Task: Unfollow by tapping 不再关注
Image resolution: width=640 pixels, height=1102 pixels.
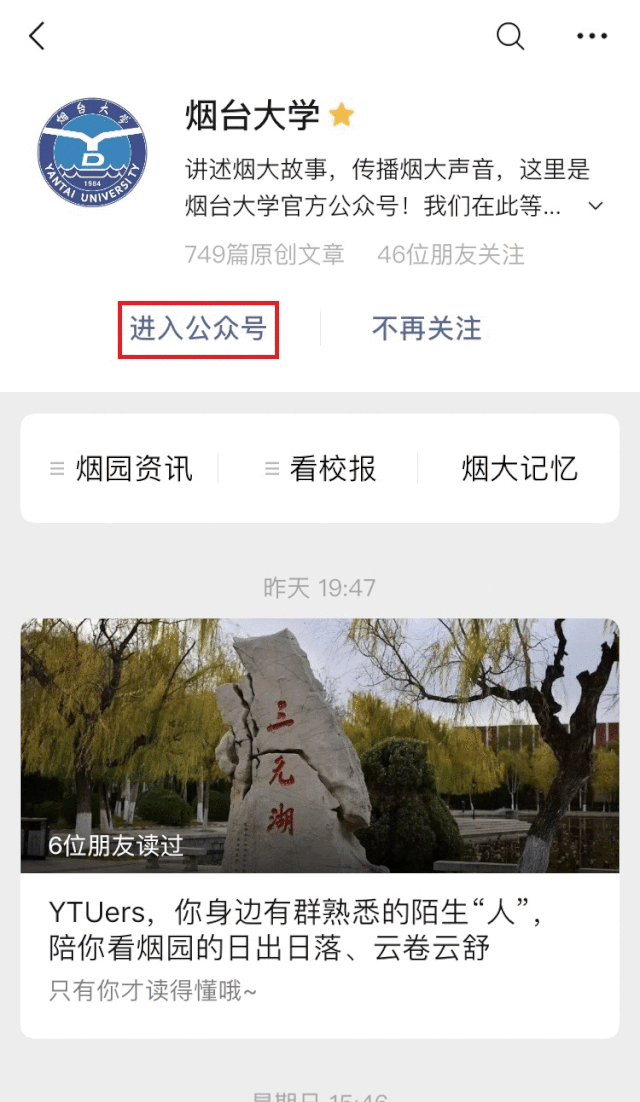Action: [x=427, y=329]
